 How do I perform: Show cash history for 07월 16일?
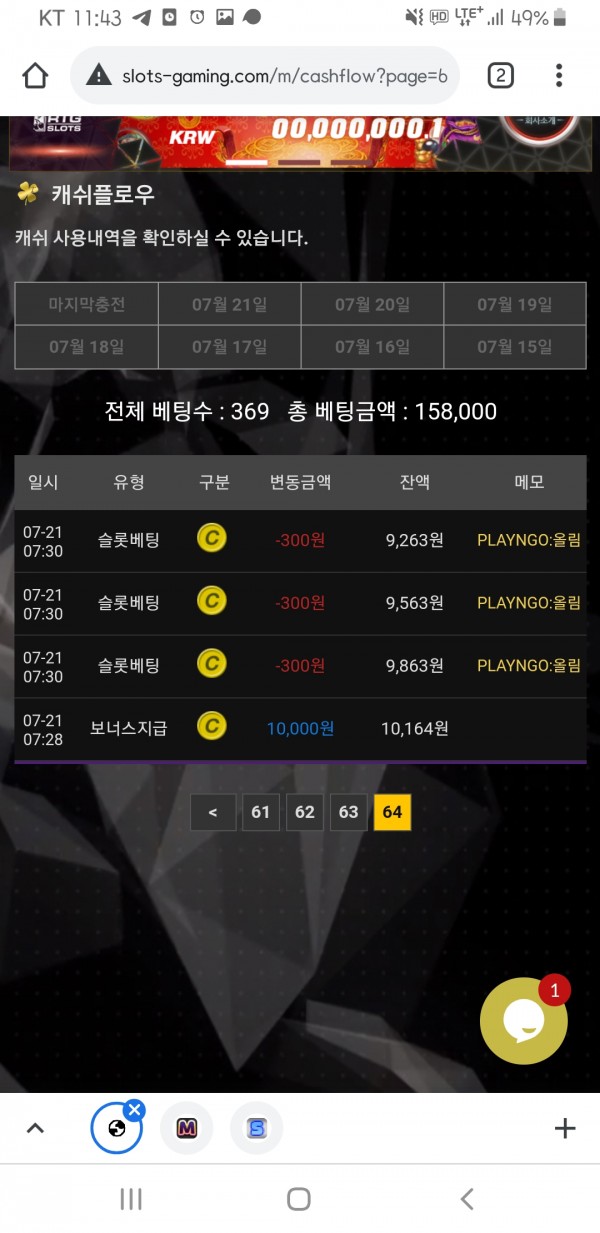pos(372,346)
